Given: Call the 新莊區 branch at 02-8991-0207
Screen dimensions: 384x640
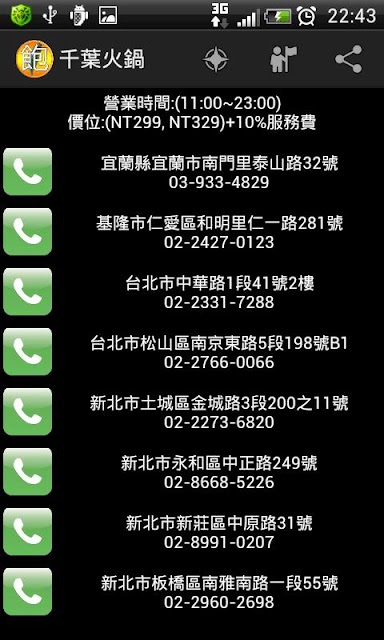Looking at the screenshot, I should [x=27, y=531].
